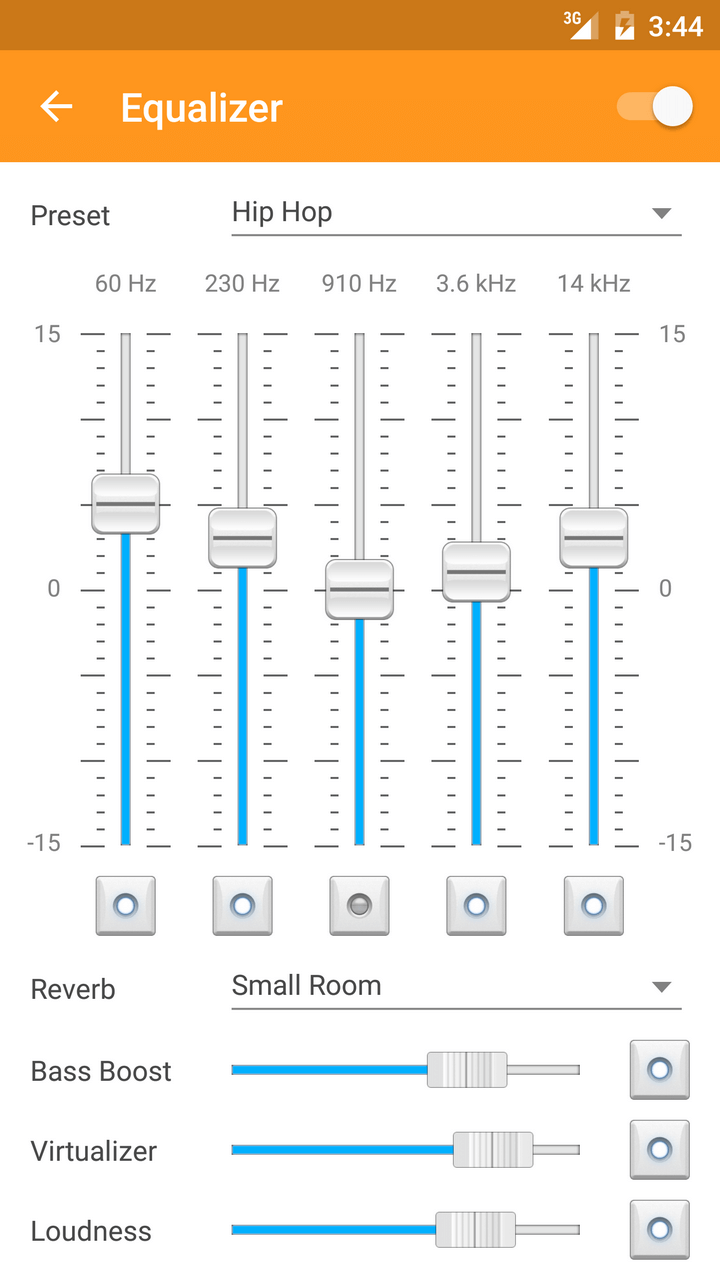Toggle the button under 14 kHz band
The image size is (720, 1280).
(x=593, y=906)
